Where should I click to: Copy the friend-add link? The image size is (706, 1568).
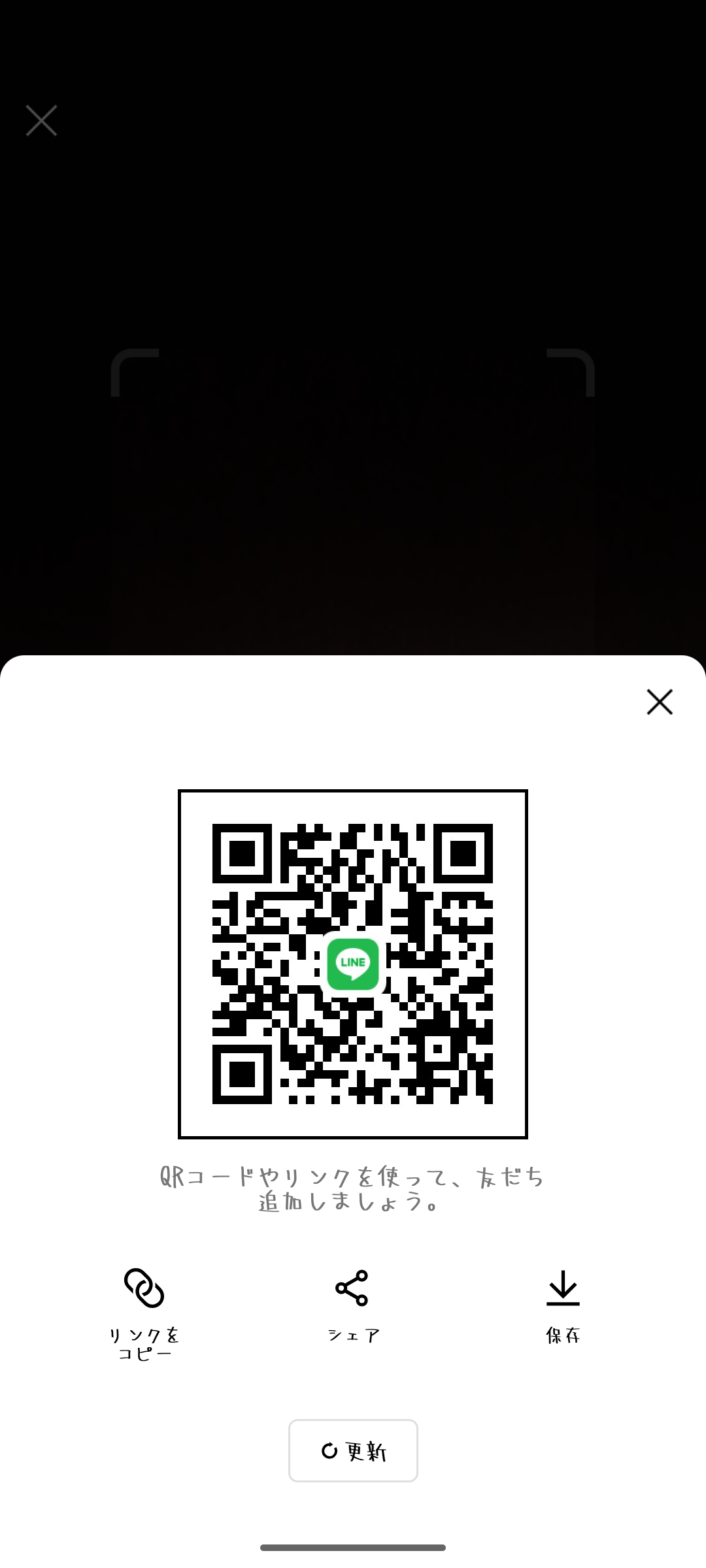tap(144, 1311)
